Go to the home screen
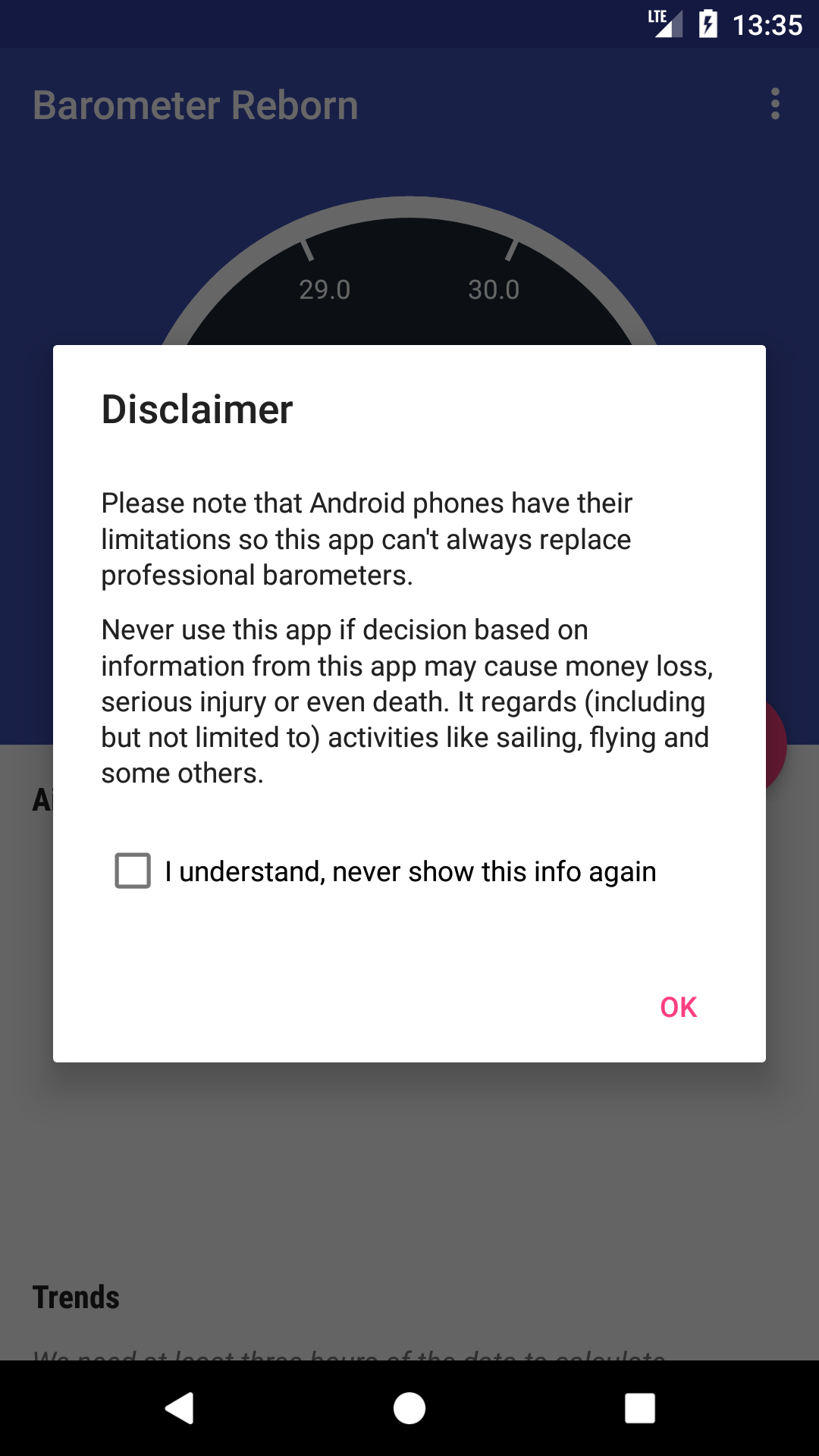Viewport: 819px width, 1456px height. tap(409, 1408)
